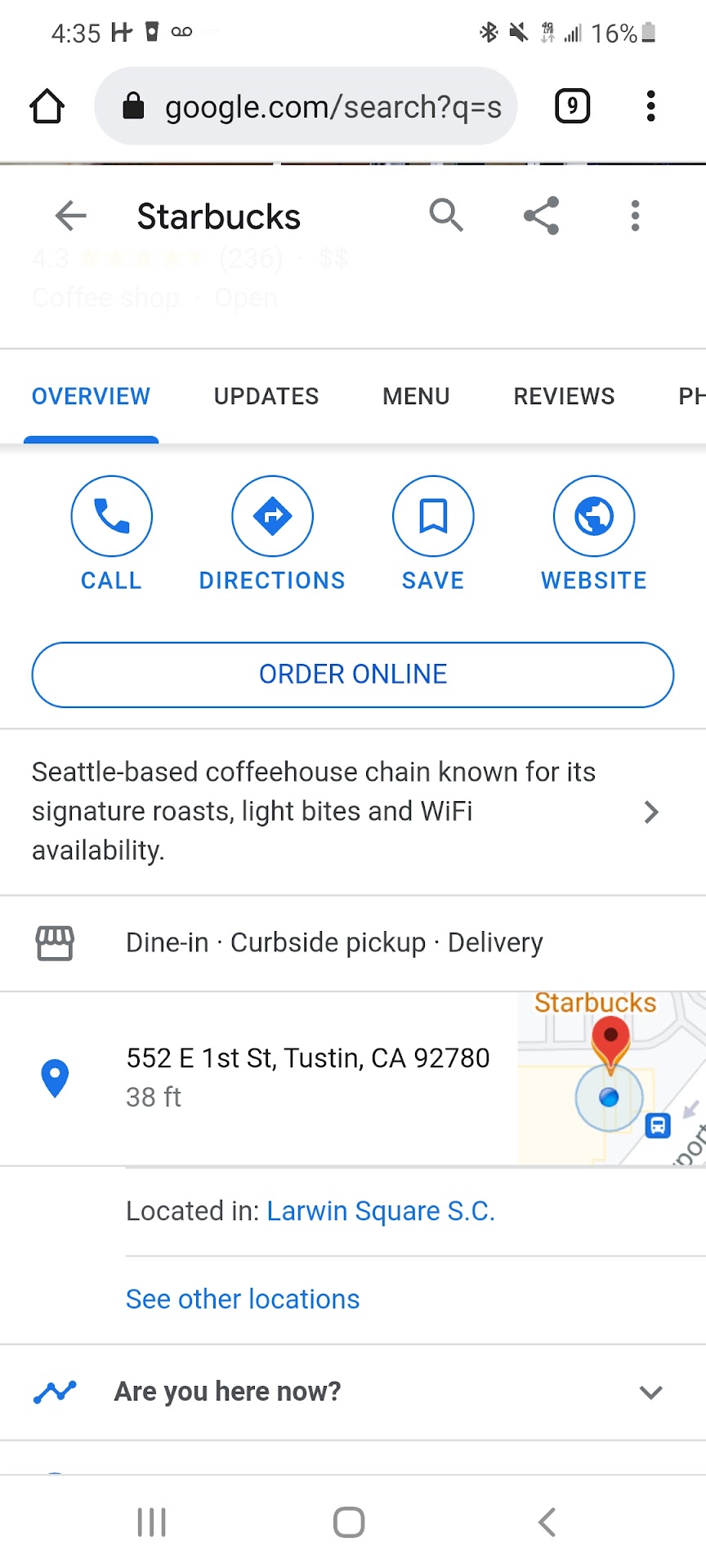This screenshot has height=1568, width=706.
Task: Go back from the Starbucks listing
Action: pos(70,216)
